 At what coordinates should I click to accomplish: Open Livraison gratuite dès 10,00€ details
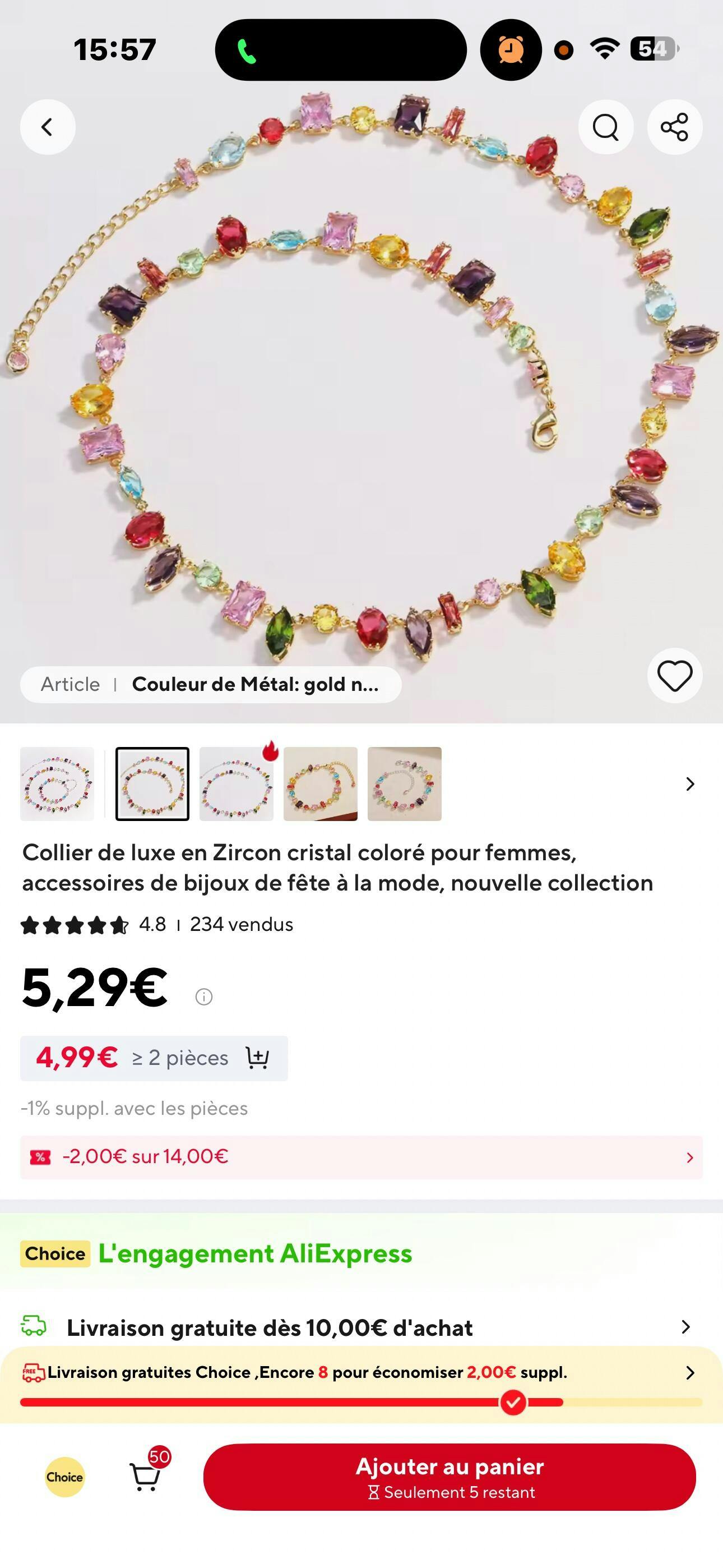click(361, 1327)
